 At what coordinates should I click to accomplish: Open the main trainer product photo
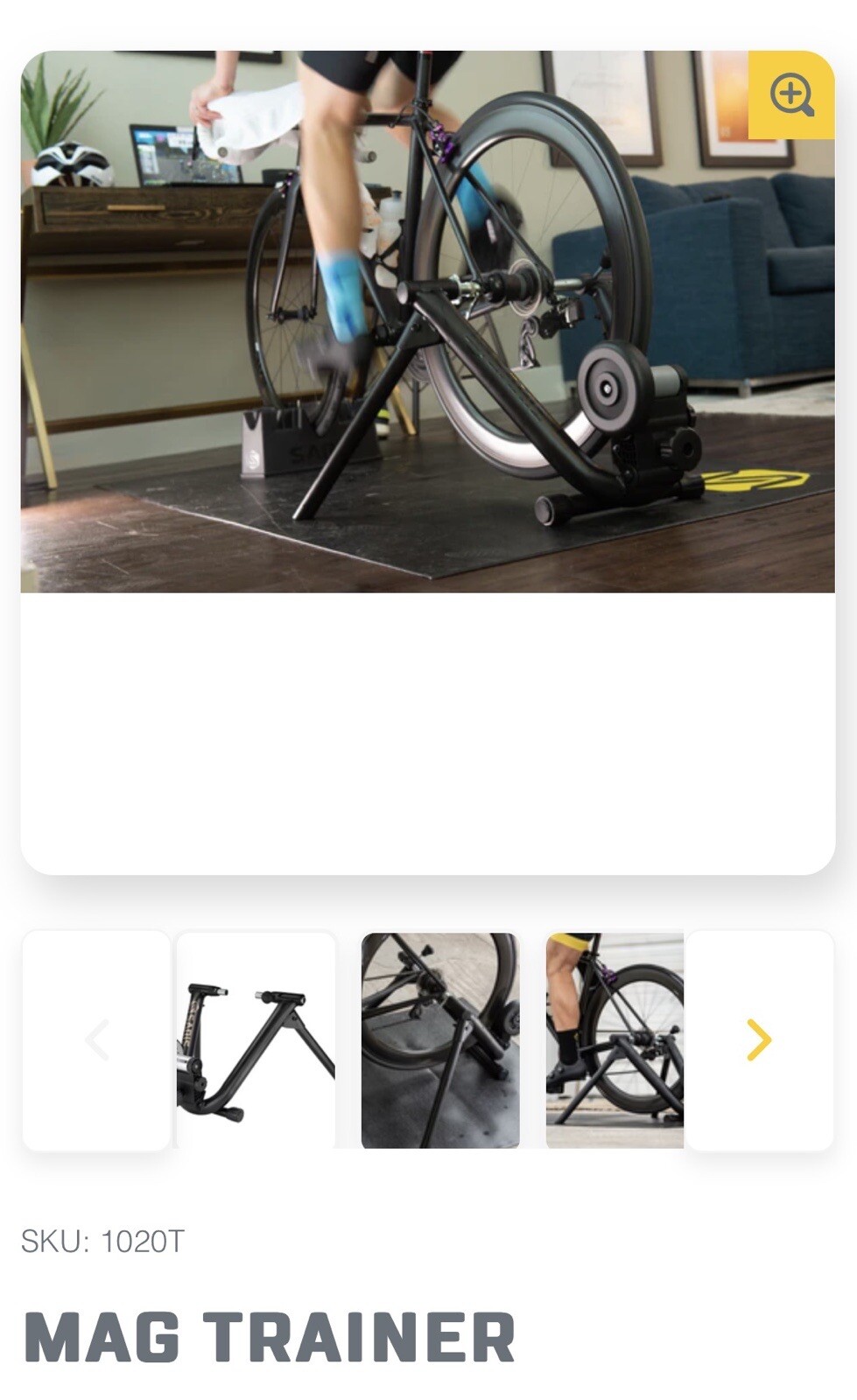(427, 321)
